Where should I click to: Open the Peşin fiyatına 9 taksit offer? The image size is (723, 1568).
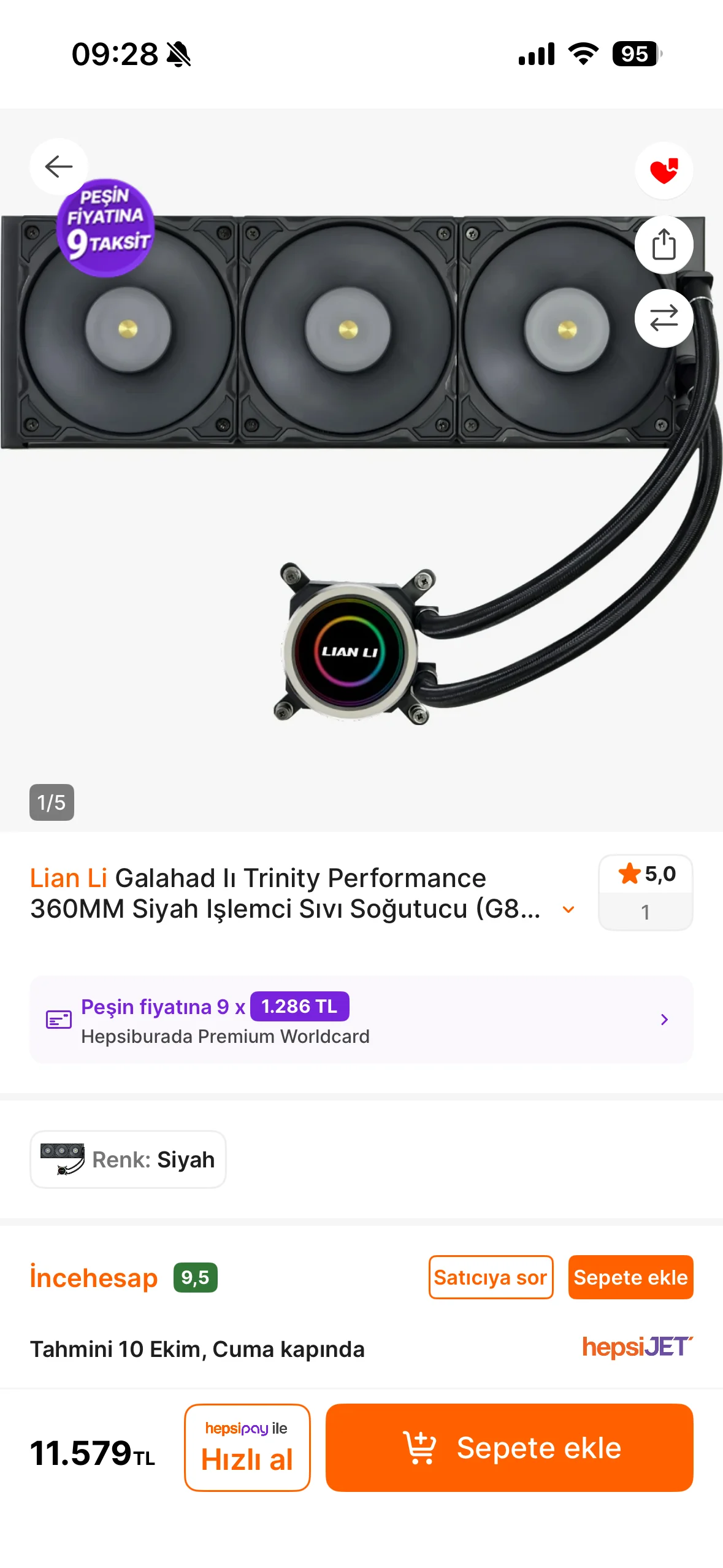[361, 1020]
